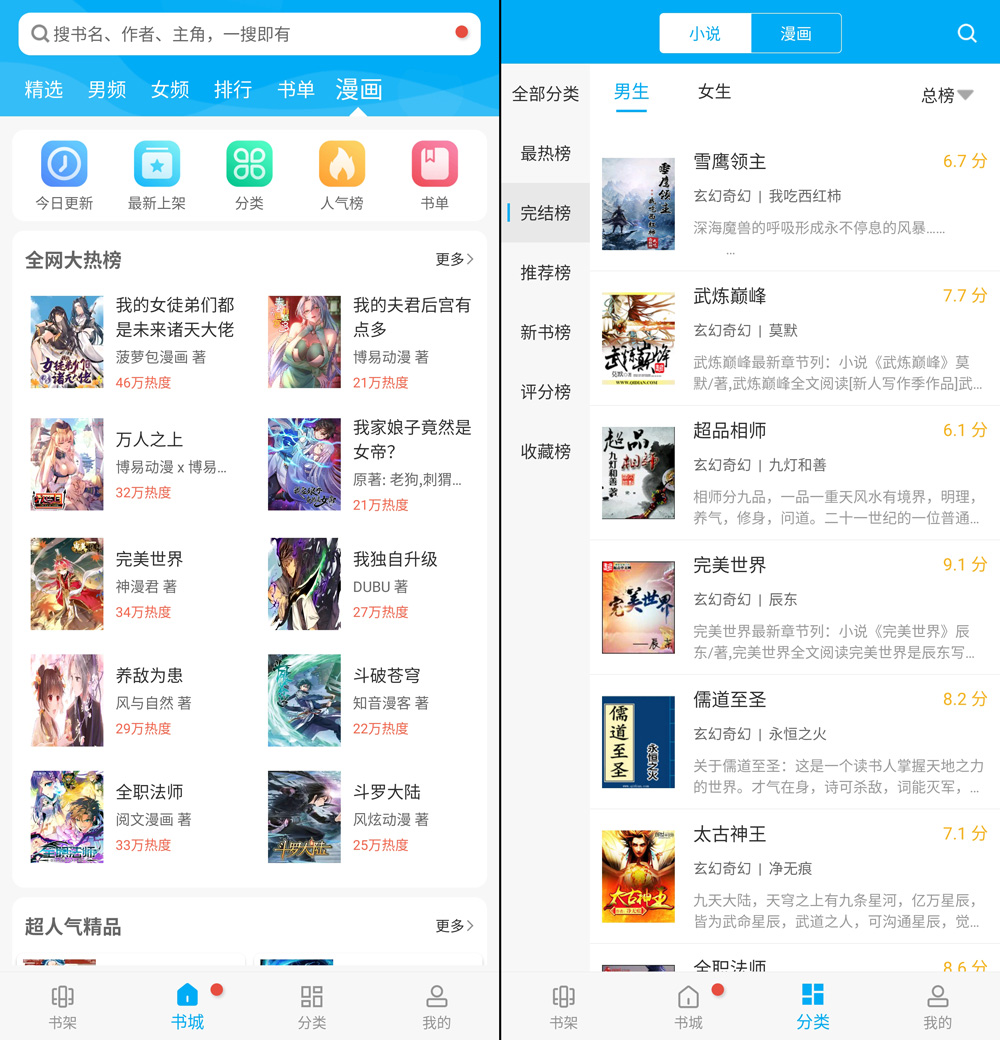Screen dimensions: 1000x1040
Task: Switch to the 排行 top tab
Action: coord(233,90)
